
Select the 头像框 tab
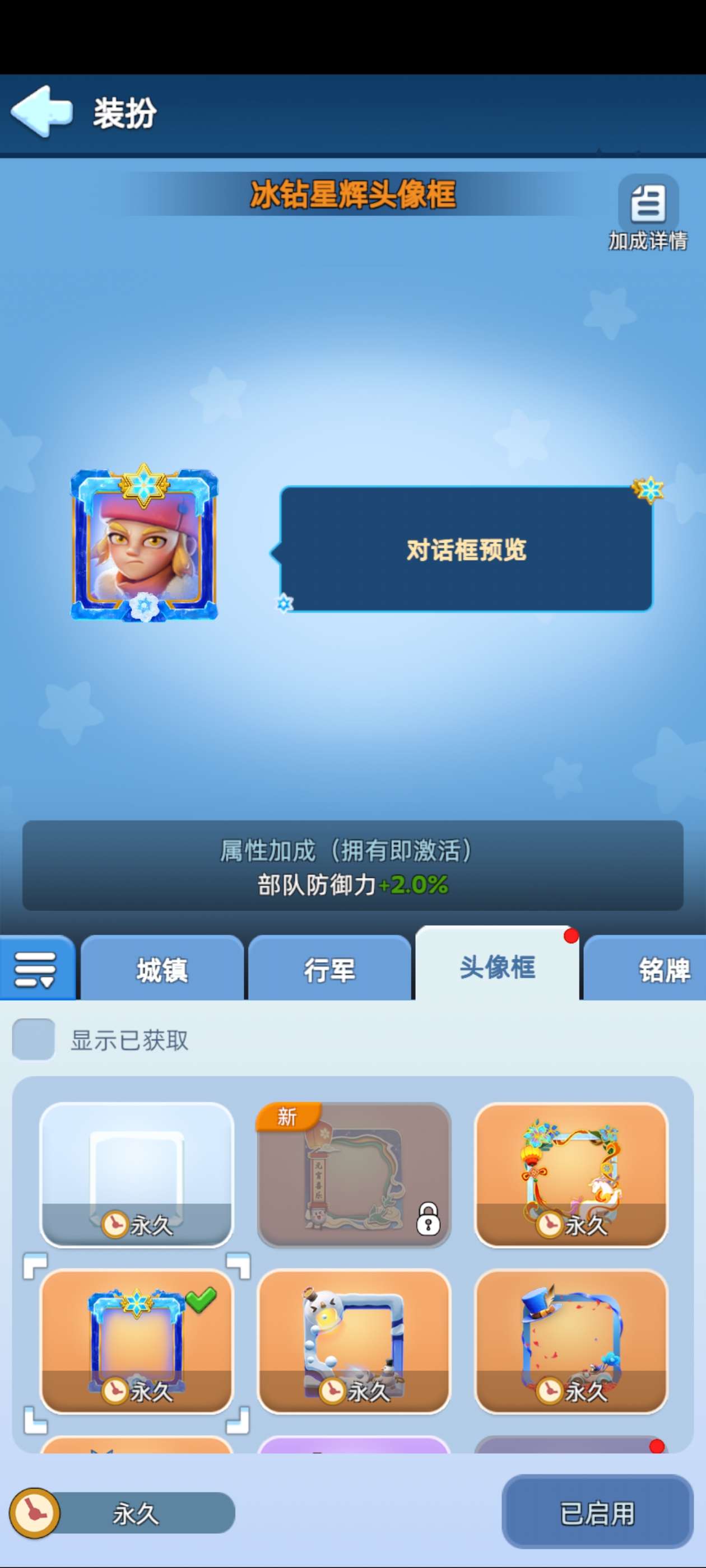(x=497, y=967)
